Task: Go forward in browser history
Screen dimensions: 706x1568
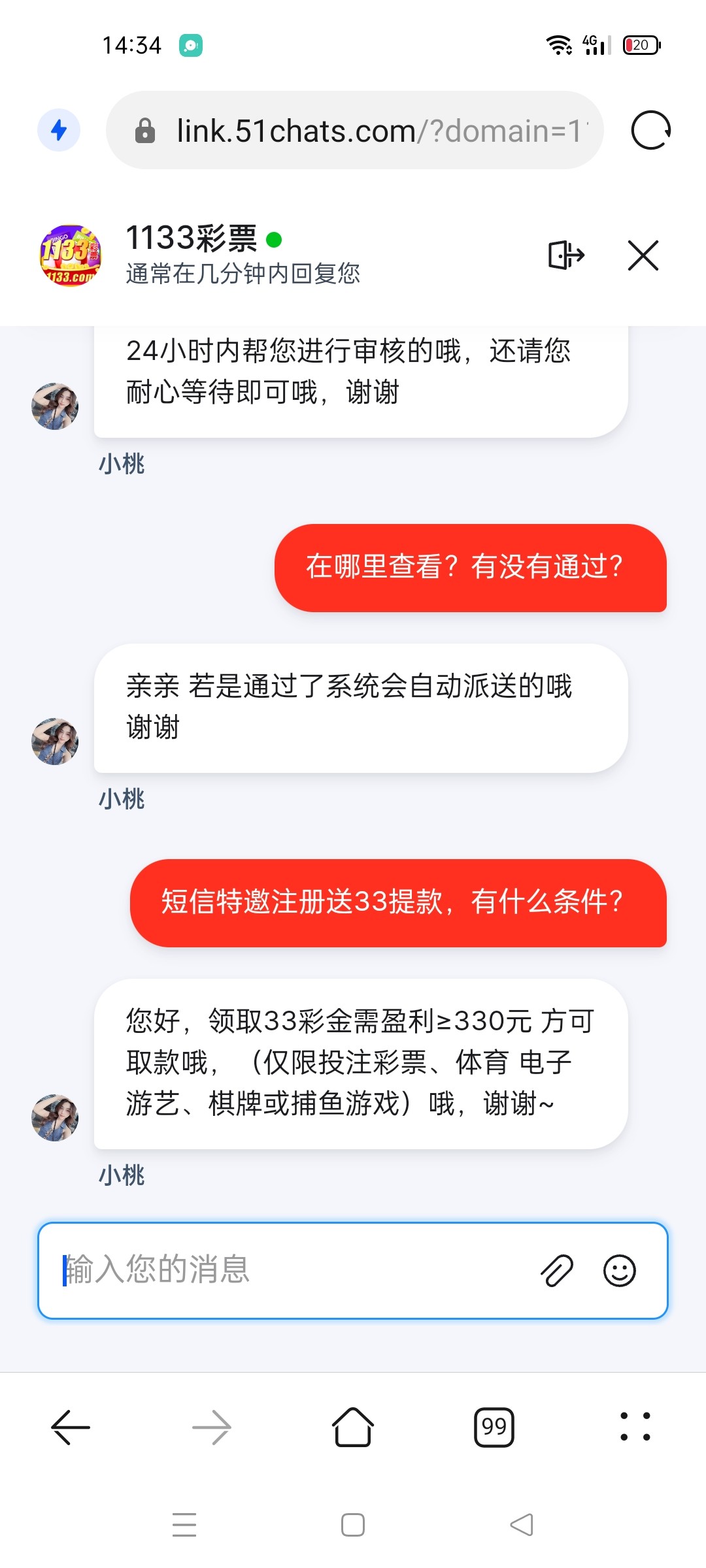Action: [212, 1428]
